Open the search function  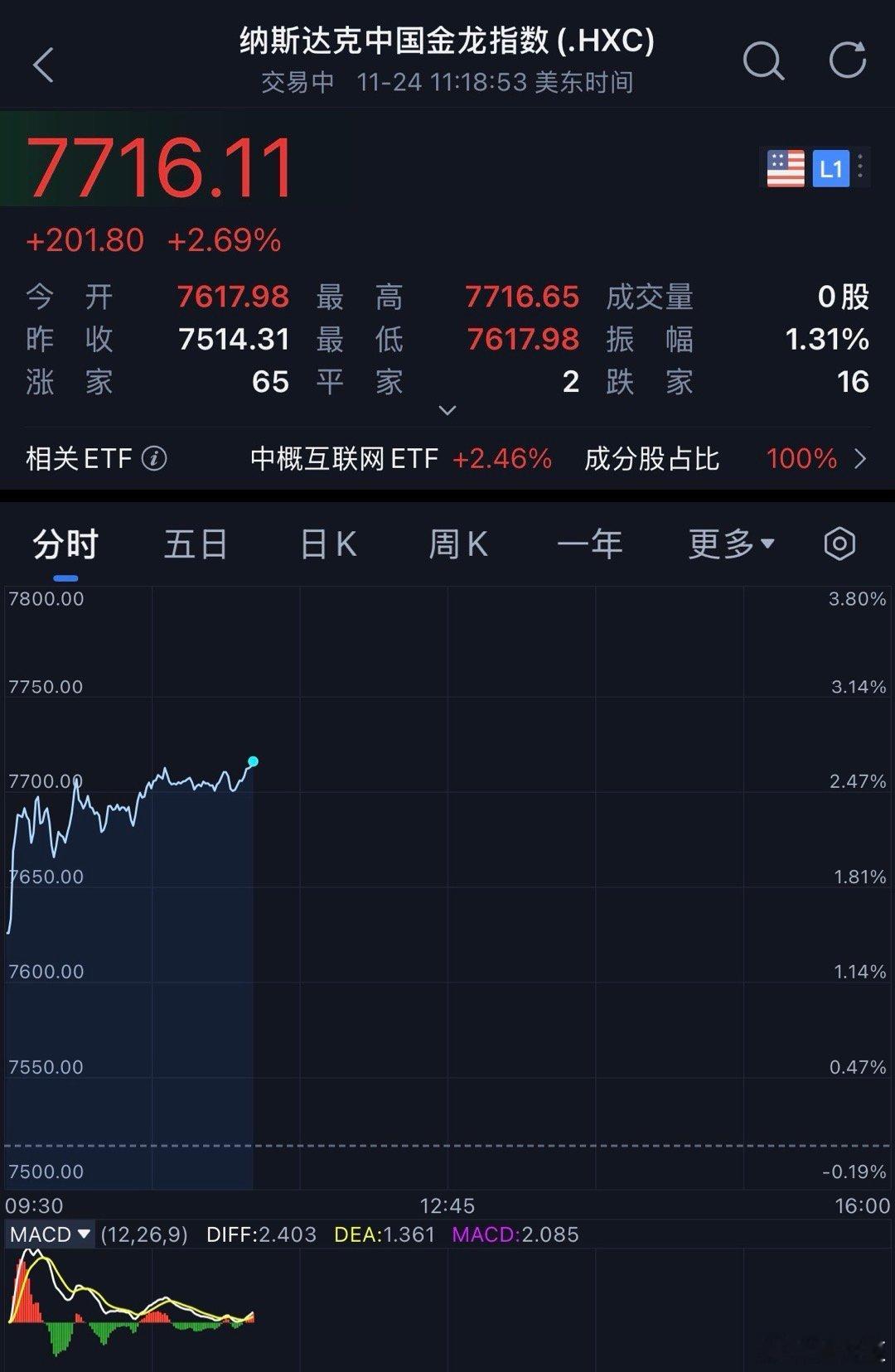click(763, 61)
